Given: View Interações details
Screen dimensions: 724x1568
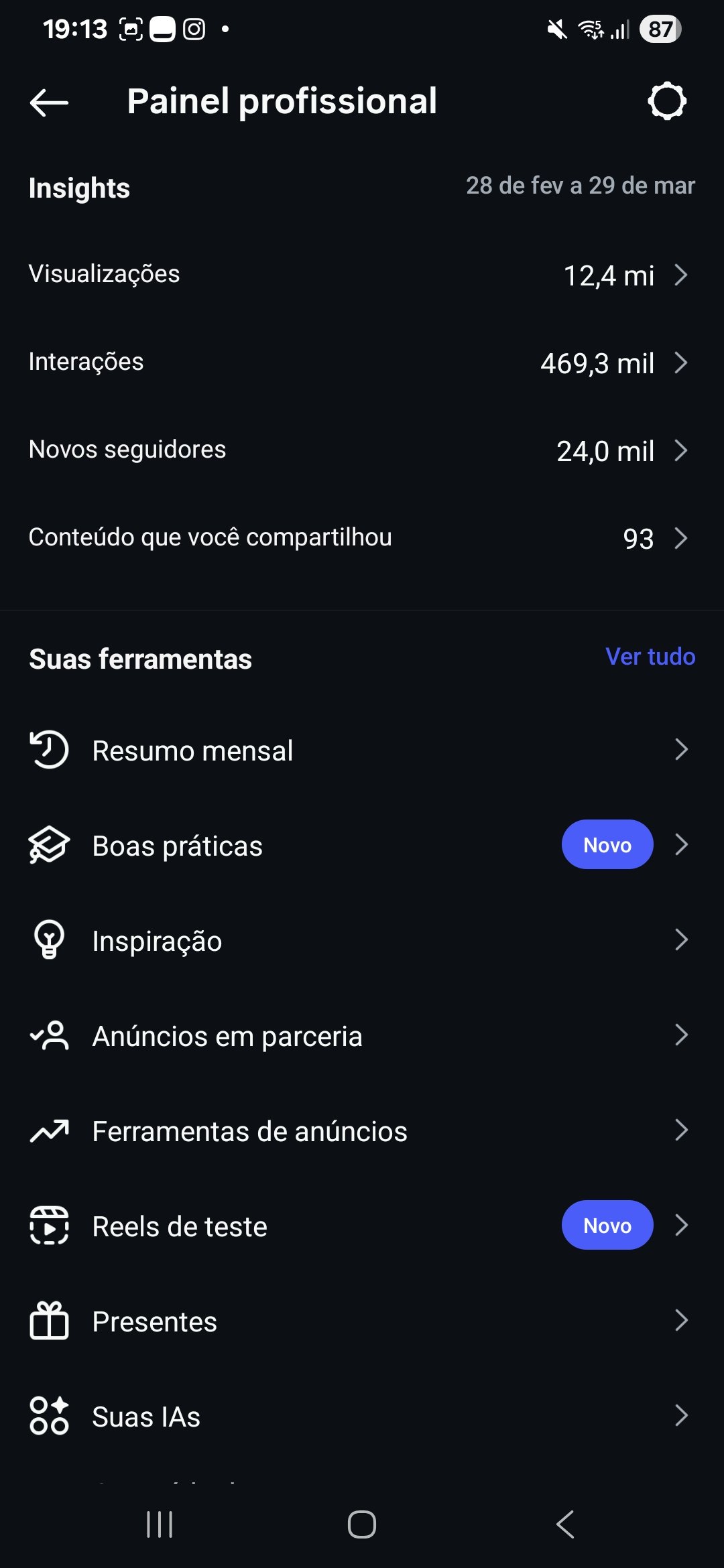Looking at the screenshot, I should (x=362, y=363).
